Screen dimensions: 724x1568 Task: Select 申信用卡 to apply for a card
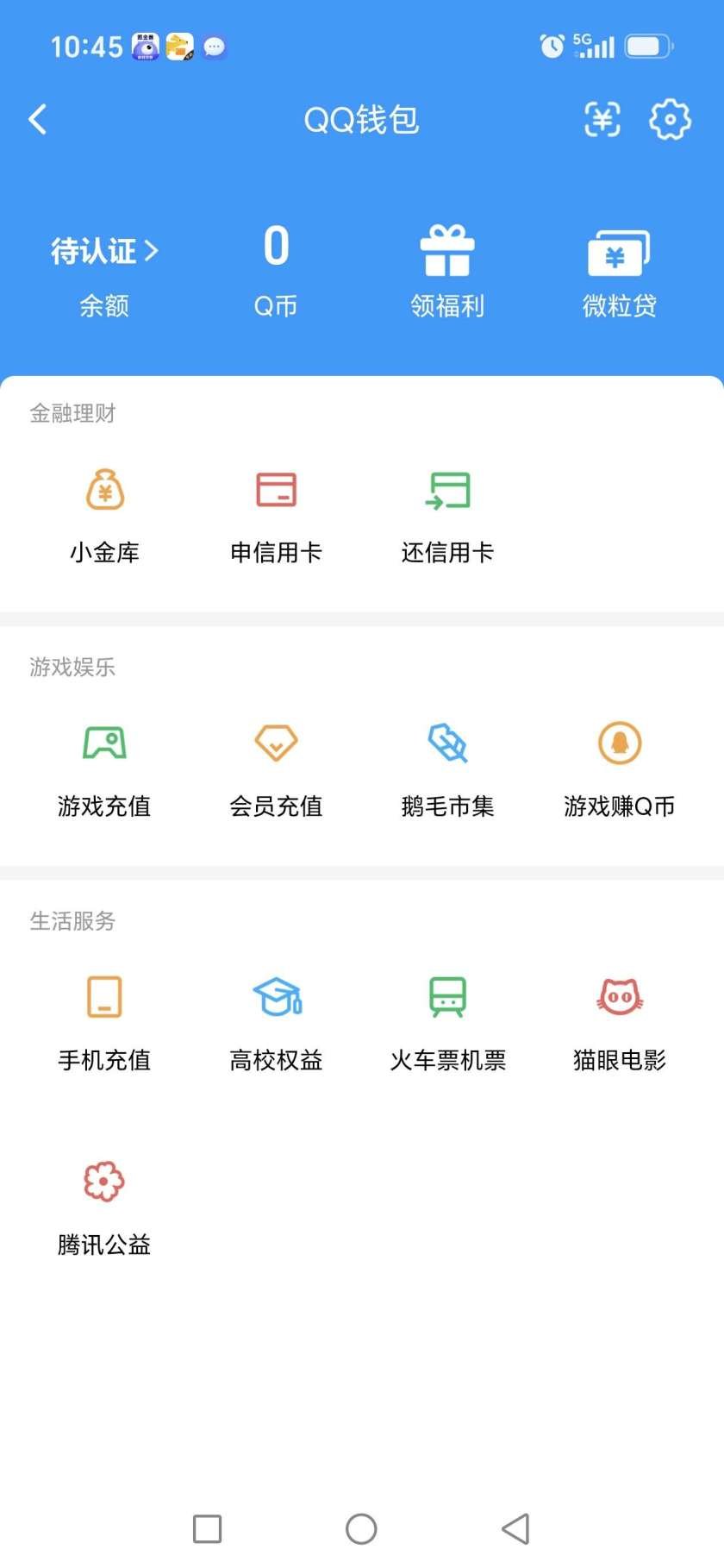tap(276, 516)
